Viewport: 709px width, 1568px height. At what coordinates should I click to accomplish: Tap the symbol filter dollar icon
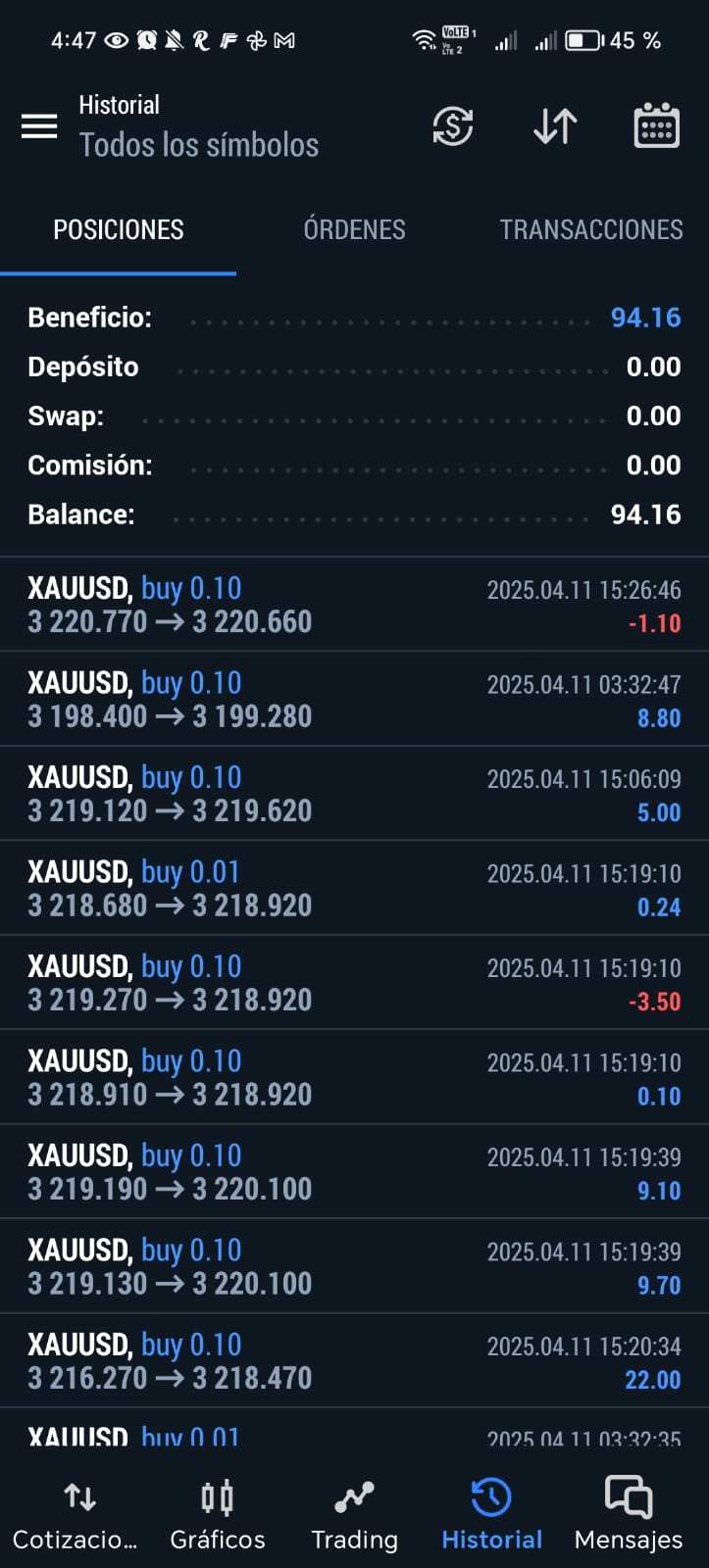[x=453, y=126]
